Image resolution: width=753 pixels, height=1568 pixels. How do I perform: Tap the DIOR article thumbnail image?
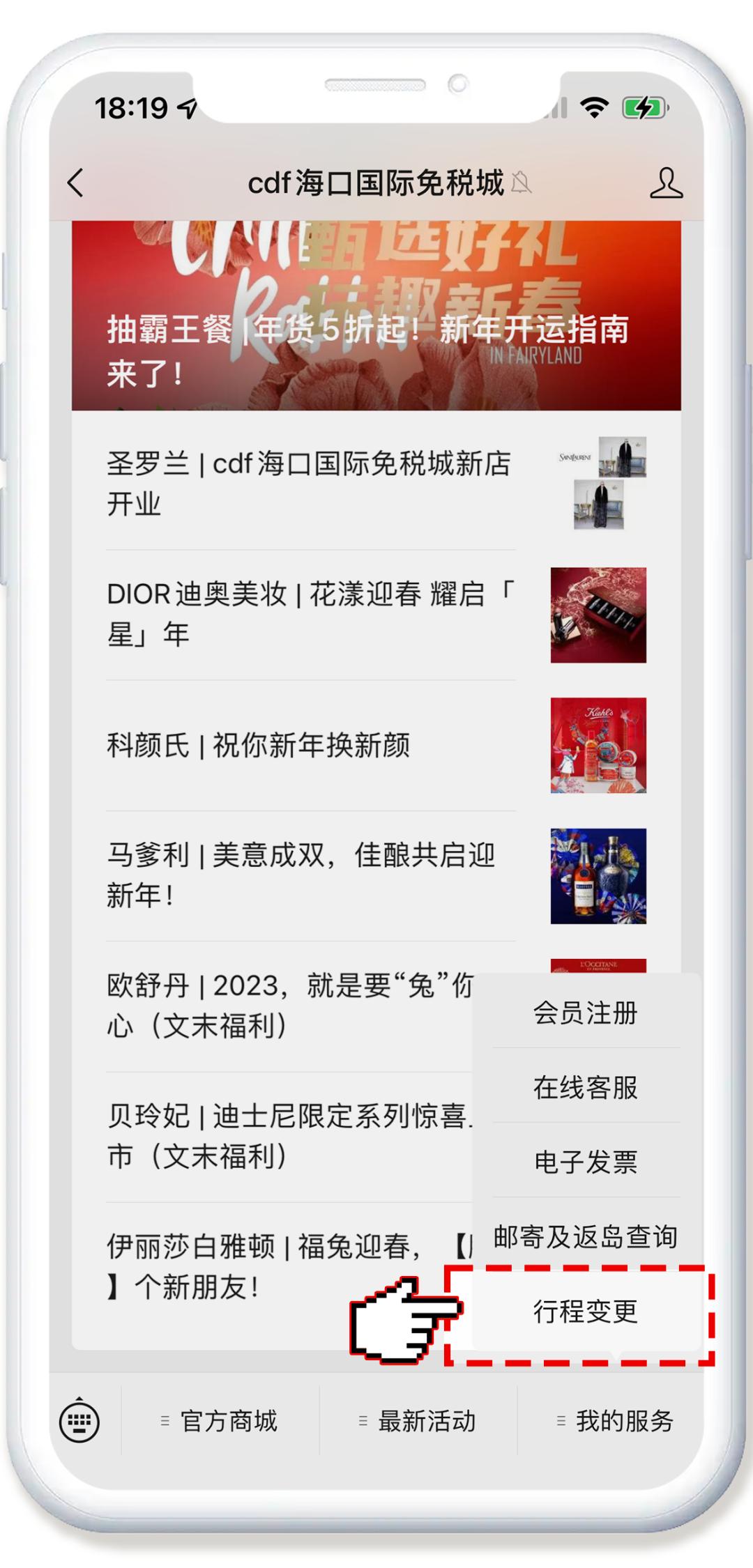point(600,615)
